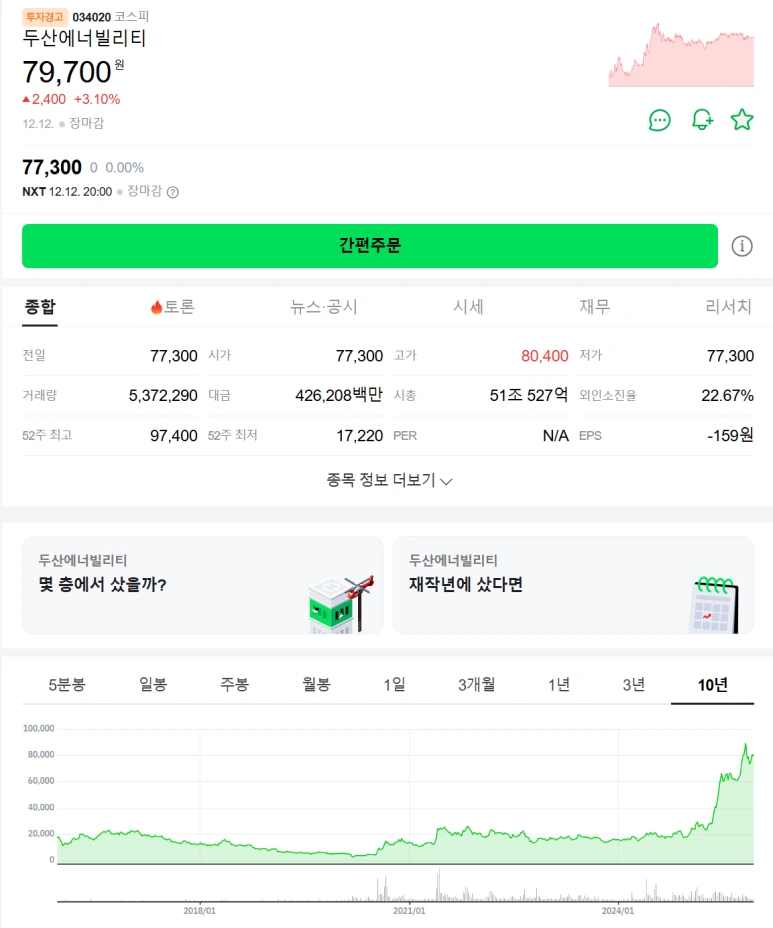Add a price alert with the bell icon

[702, 120]
